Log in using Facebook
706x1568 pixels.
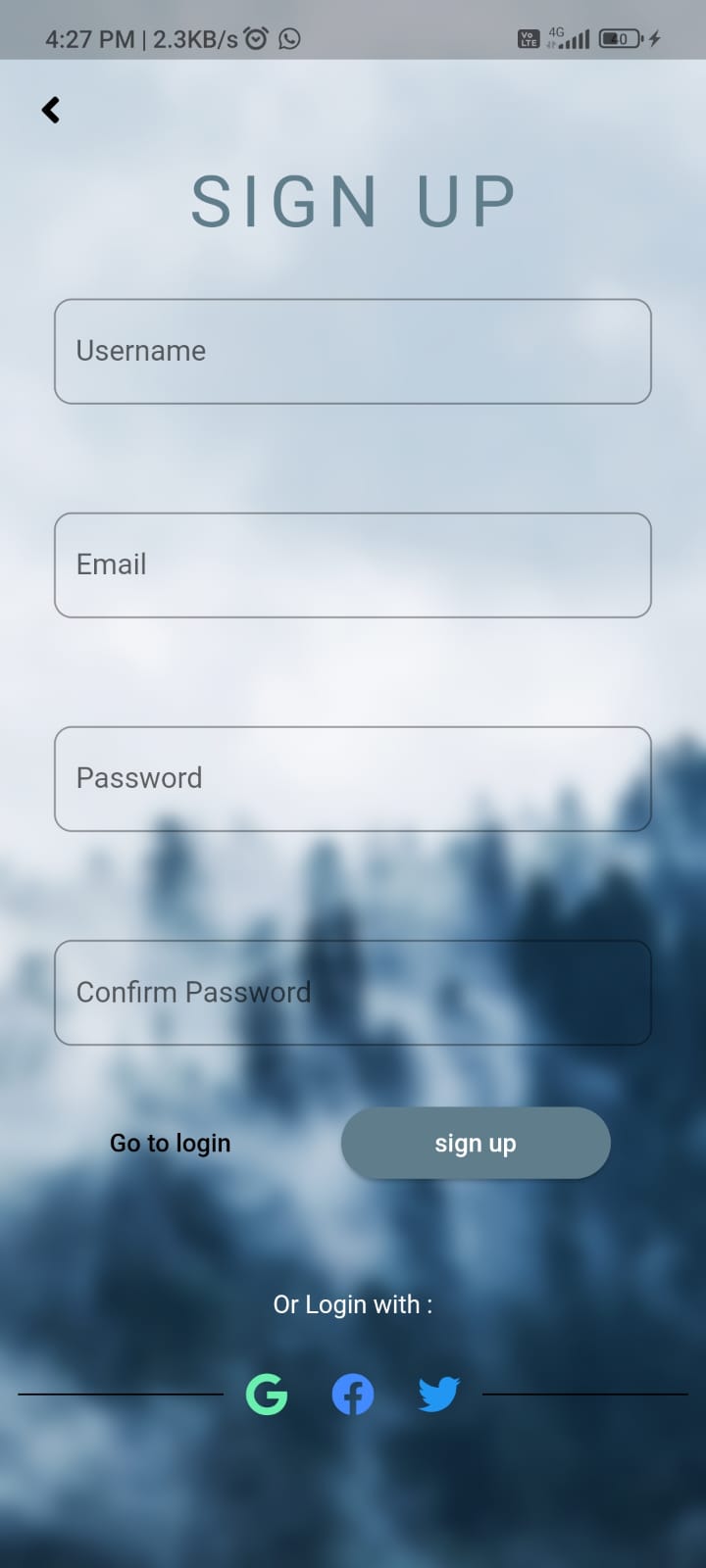pos(353,1394)
